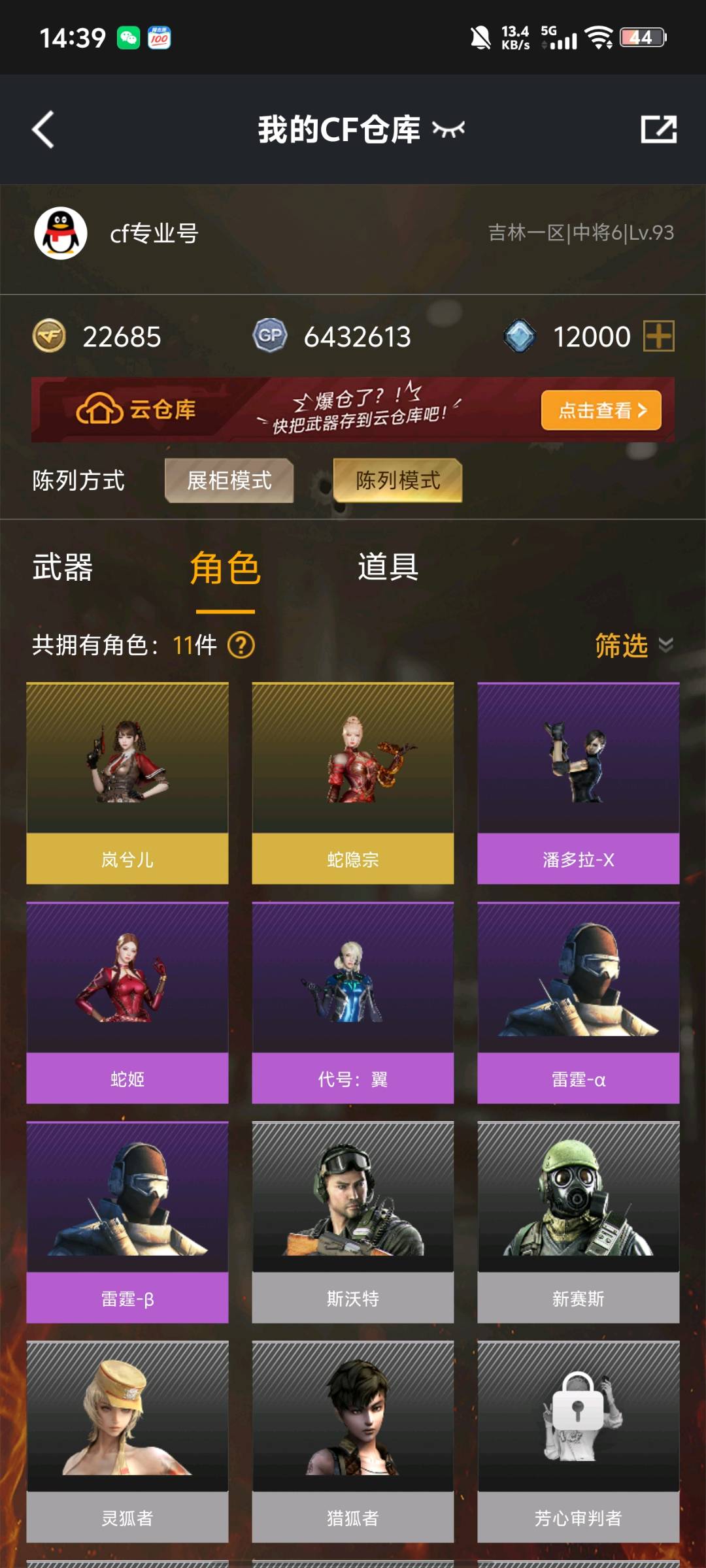Open the 雷霆-α character card
Image resolution: width=706 pixels, height=1568 pixels.
[578, 1002]
